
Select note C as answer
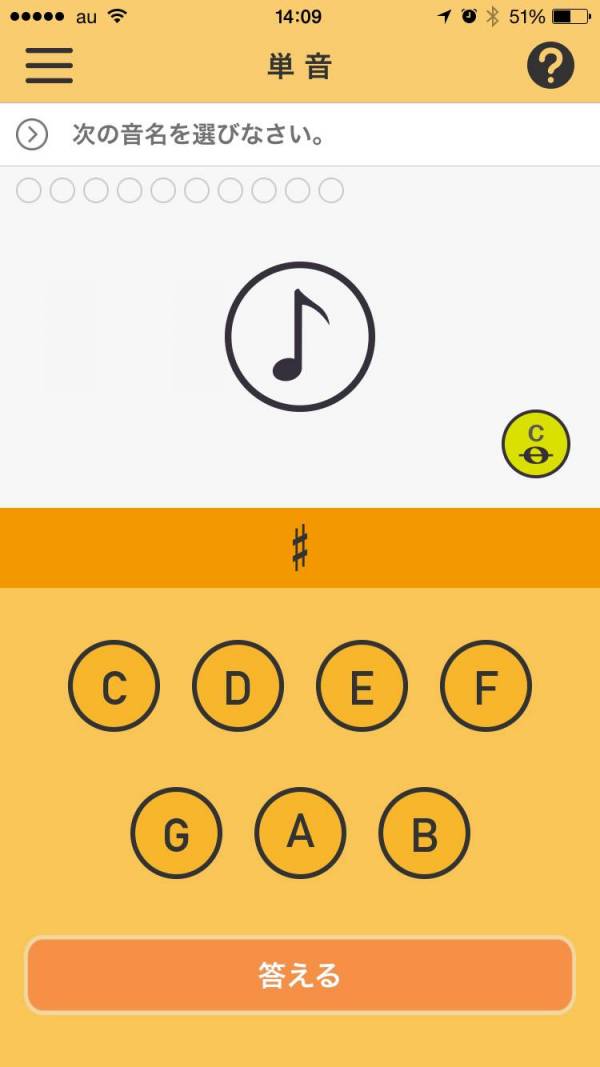click(114, 686)
